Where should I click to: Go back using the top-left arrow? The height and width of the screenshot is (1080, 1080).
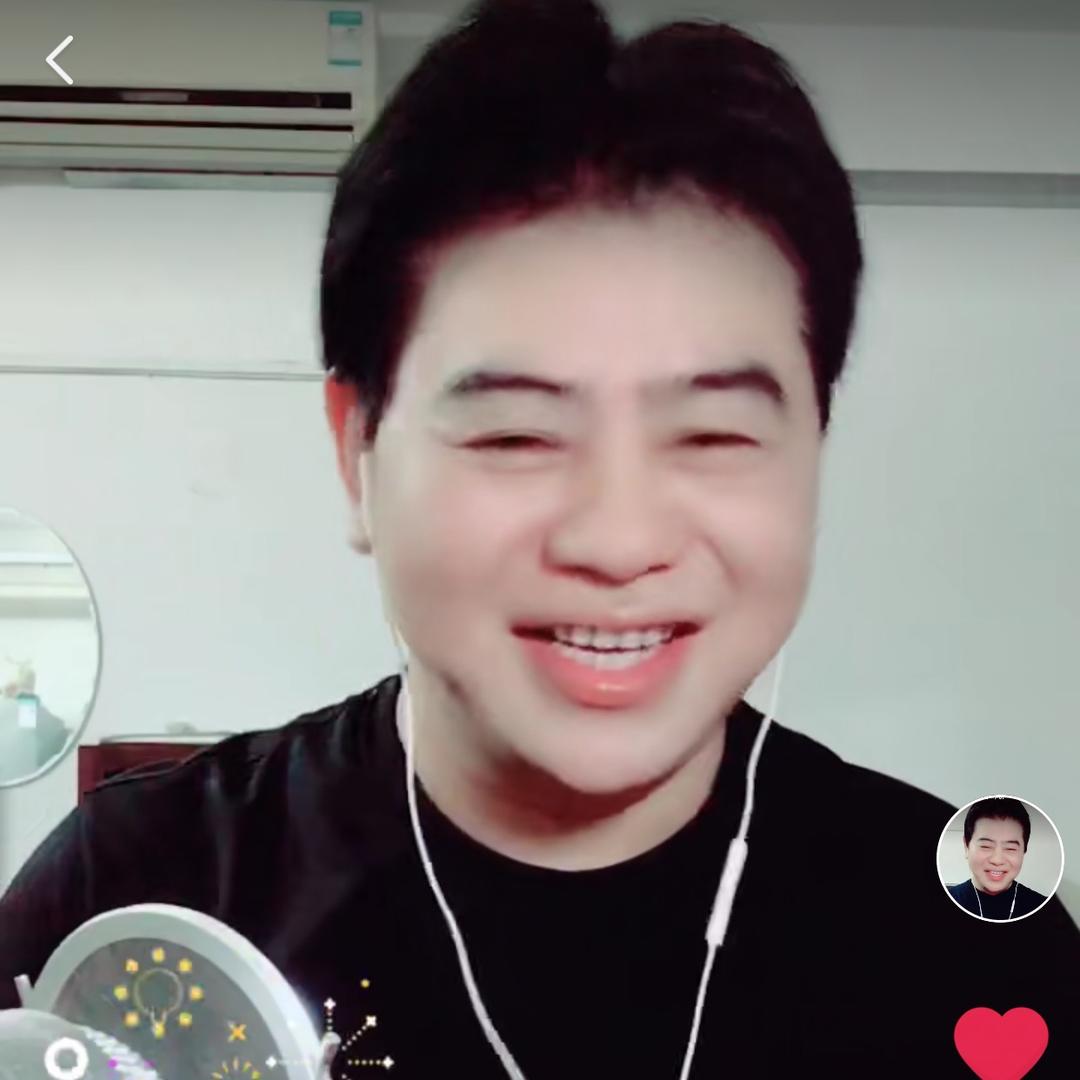60,61
